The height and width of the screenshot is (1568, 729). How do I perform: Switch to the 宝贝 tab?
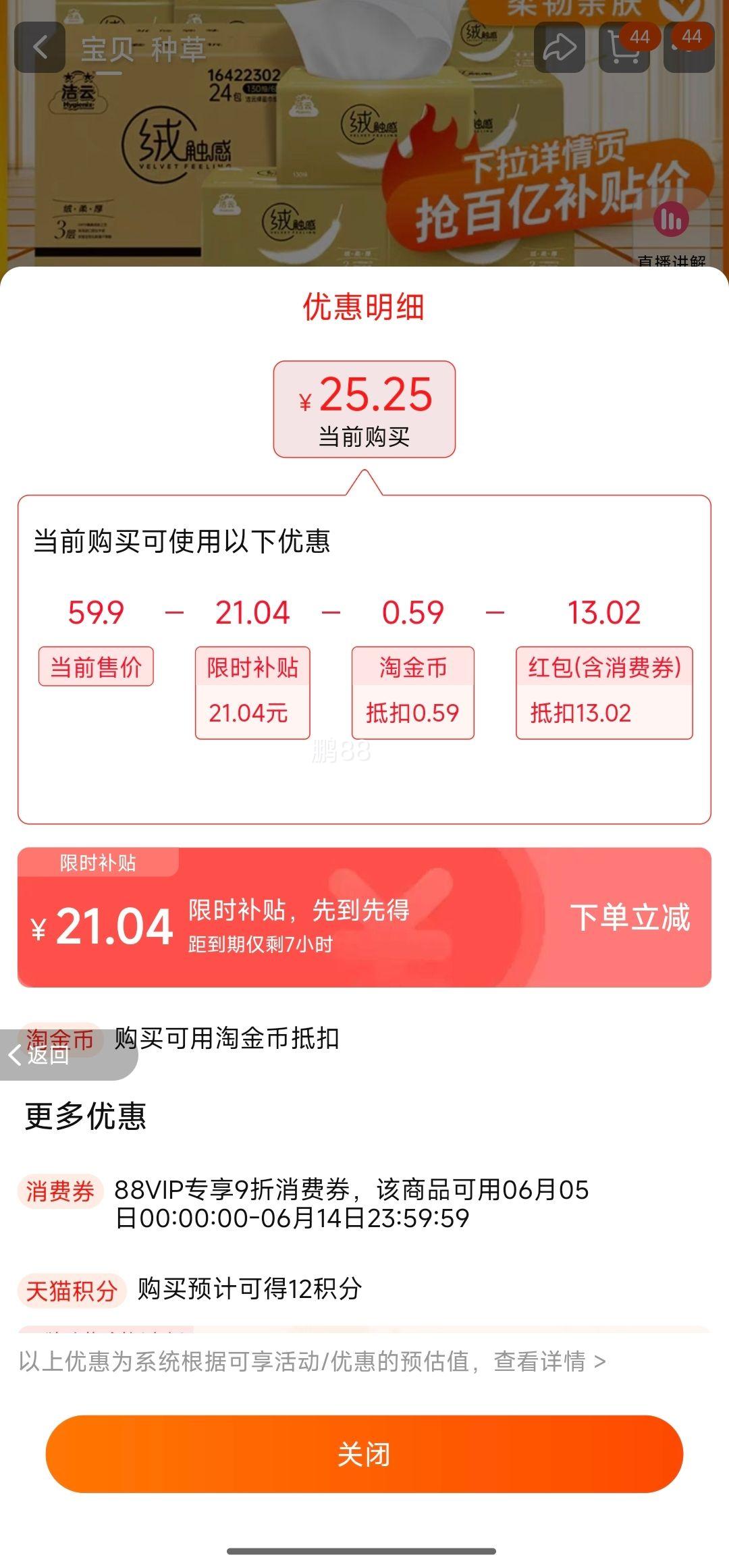pyautogui.click(x=107, y=50)
